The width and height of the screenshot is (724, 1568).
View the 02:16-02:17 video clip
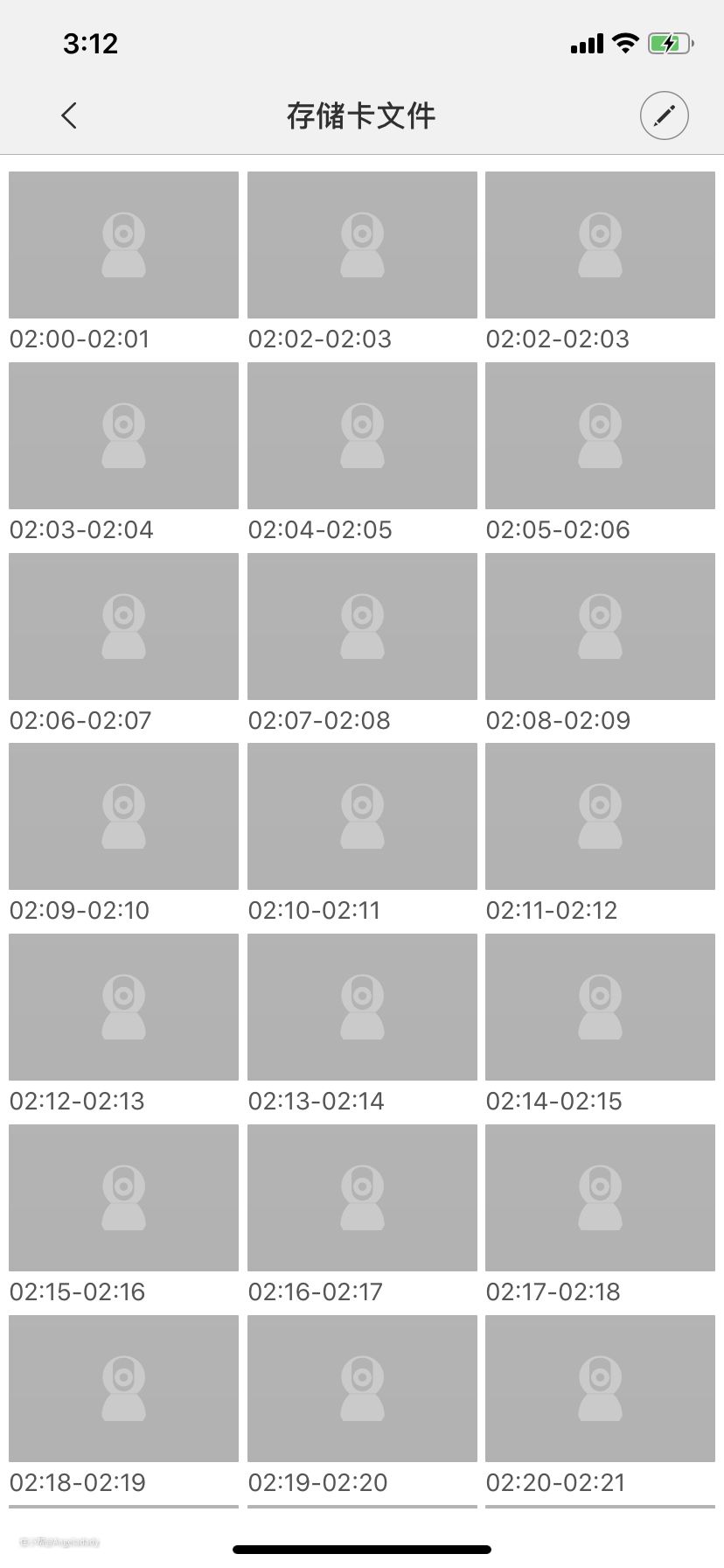coord(362,1198)
